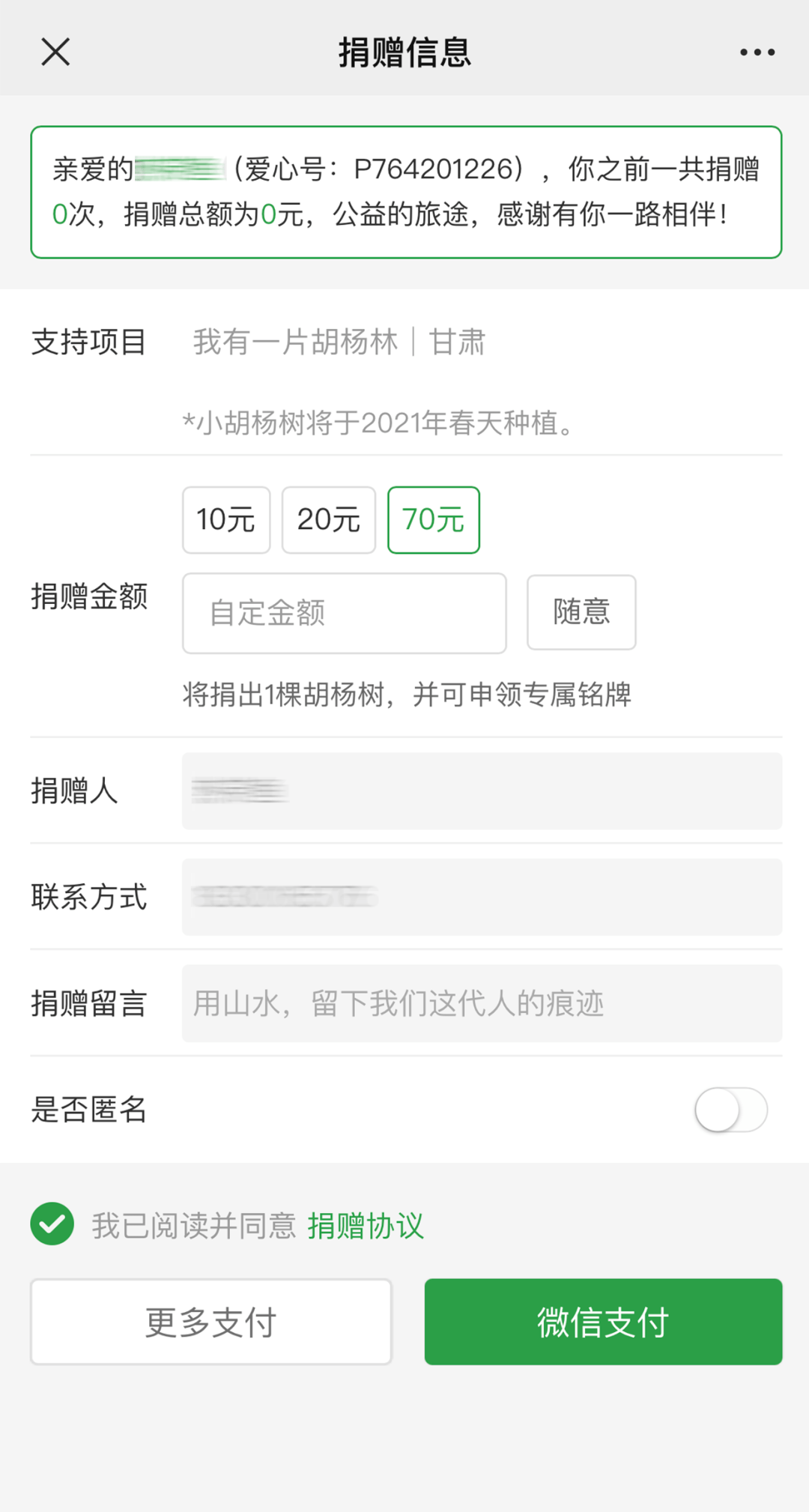Pick the 70元 donation amount

click(434, 520)
